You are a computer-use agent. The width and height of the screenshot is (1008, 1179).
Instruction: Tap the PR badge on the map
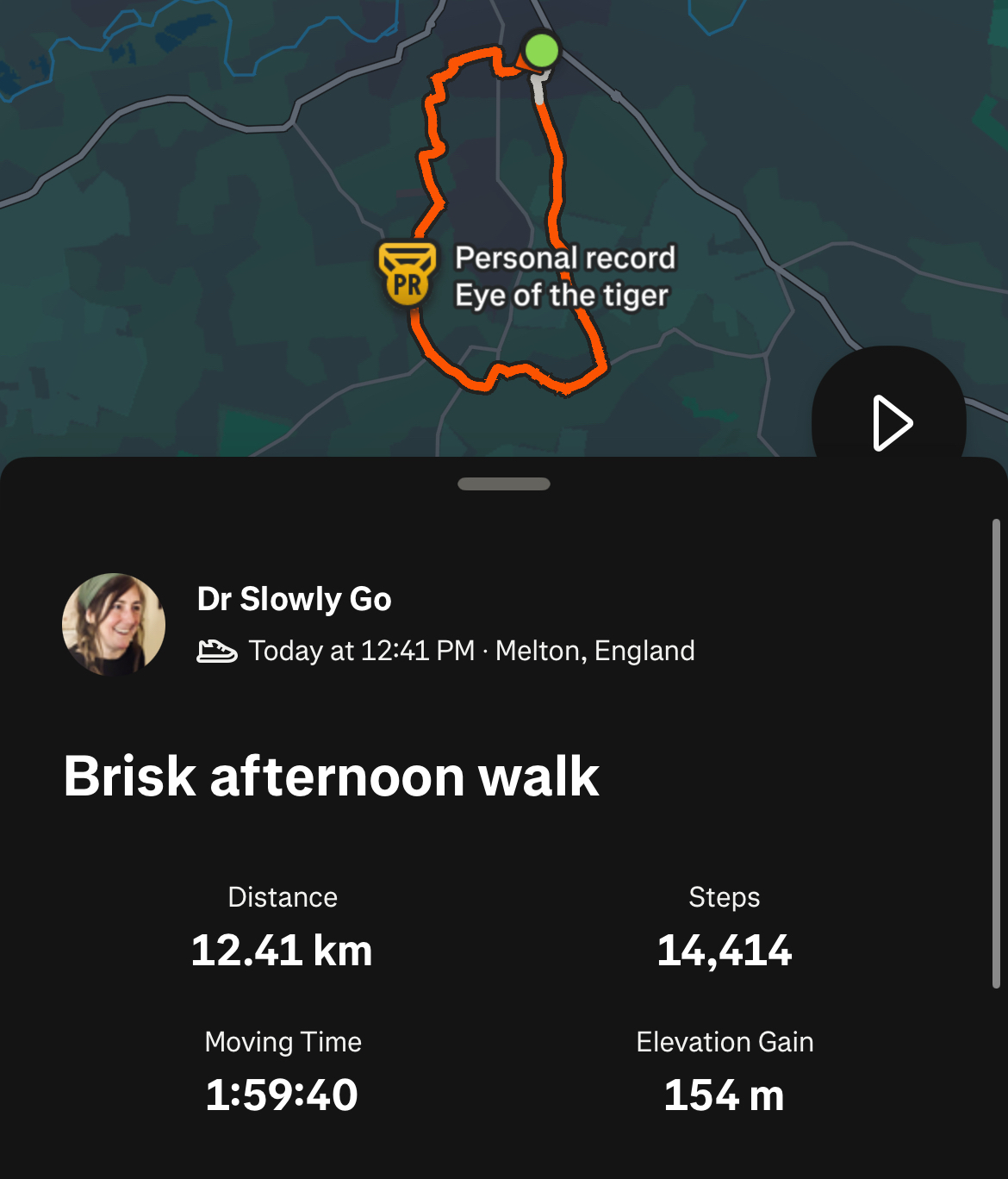pos(407,274)
